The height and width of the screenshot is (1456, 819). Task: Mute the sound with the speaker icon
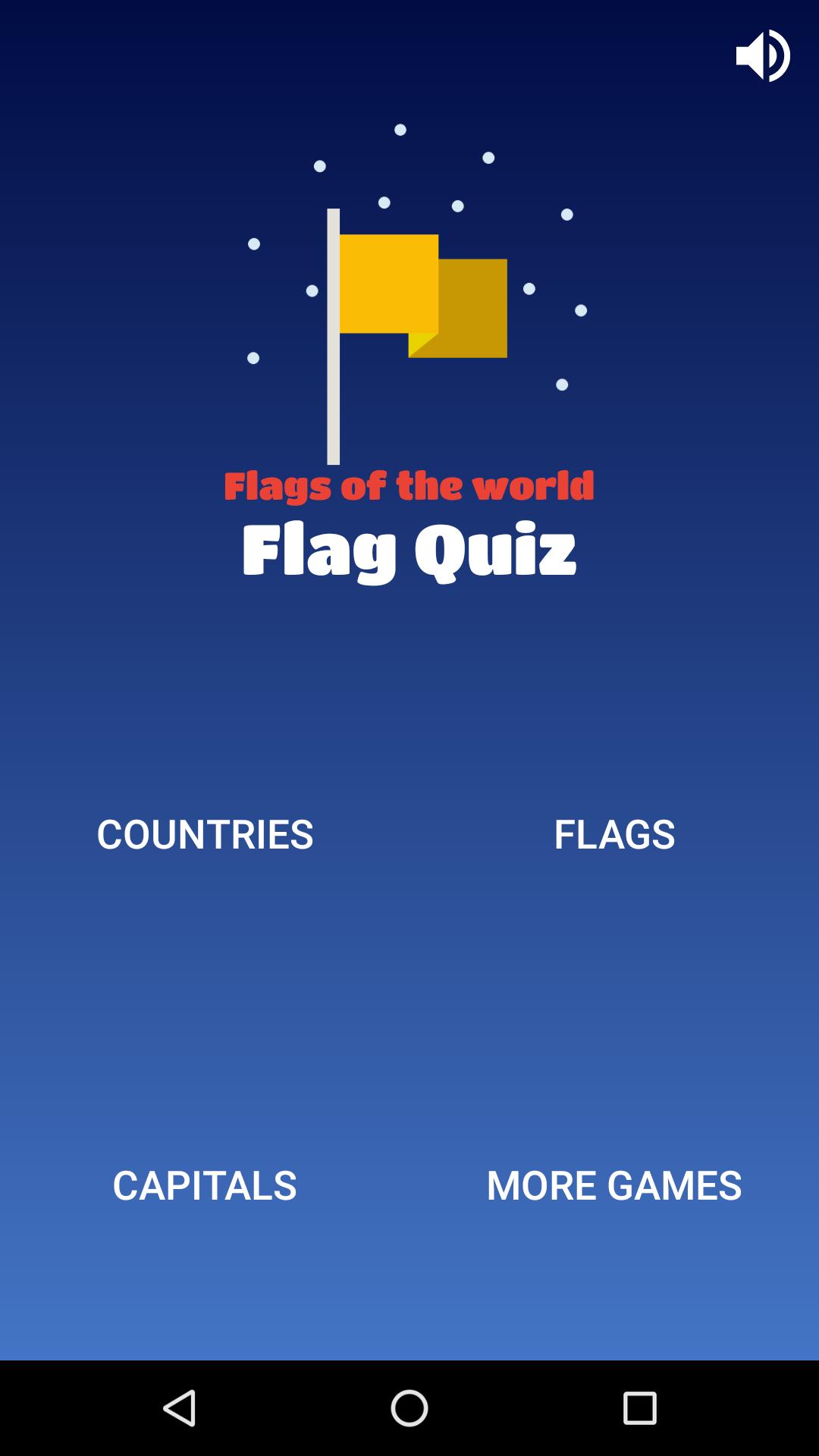(x=763, y=55)
